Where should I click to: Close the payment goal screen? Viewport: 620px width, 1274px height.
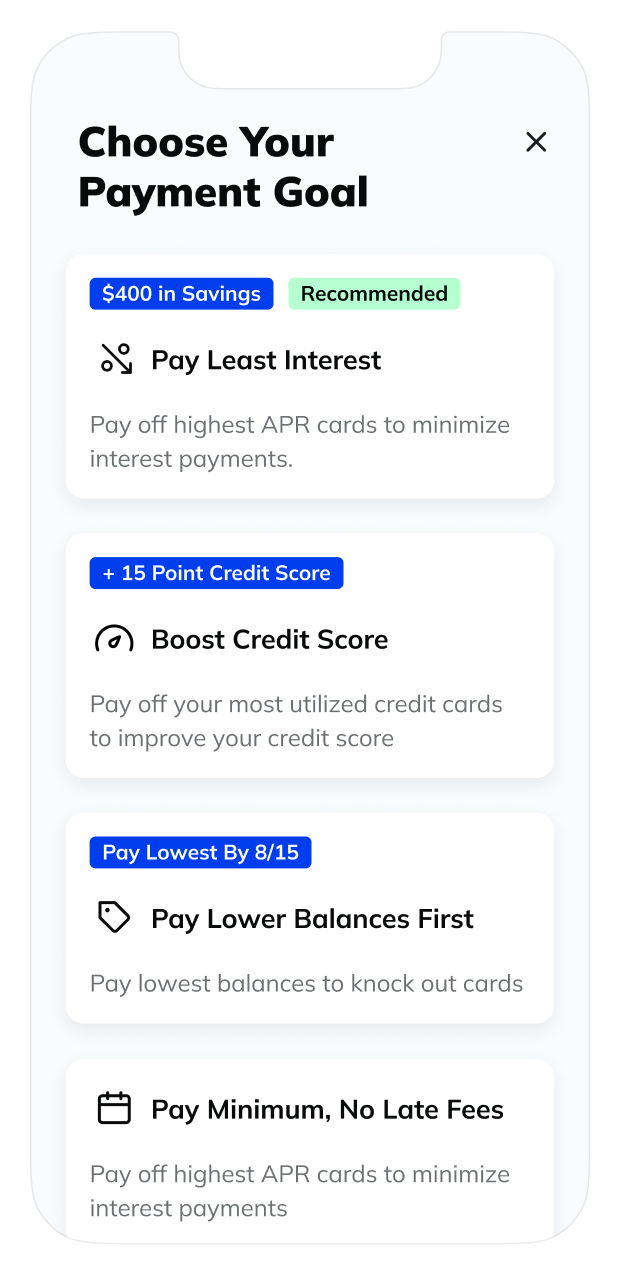click(536, 142)
